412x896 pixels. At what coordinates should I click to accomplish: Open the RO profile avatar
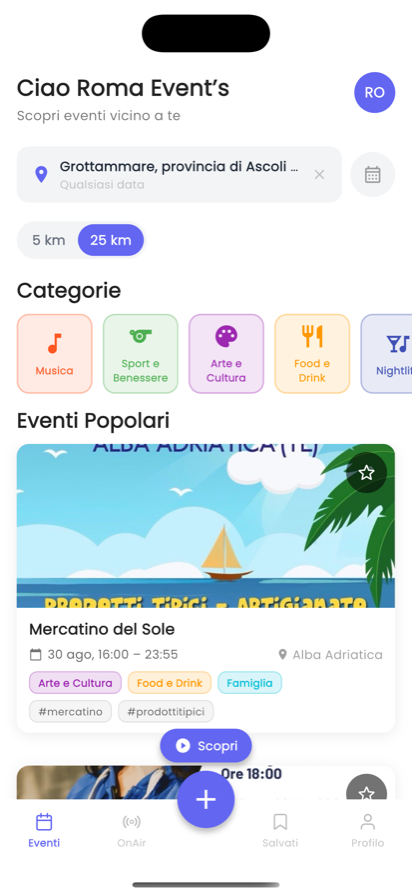point(374,93)
